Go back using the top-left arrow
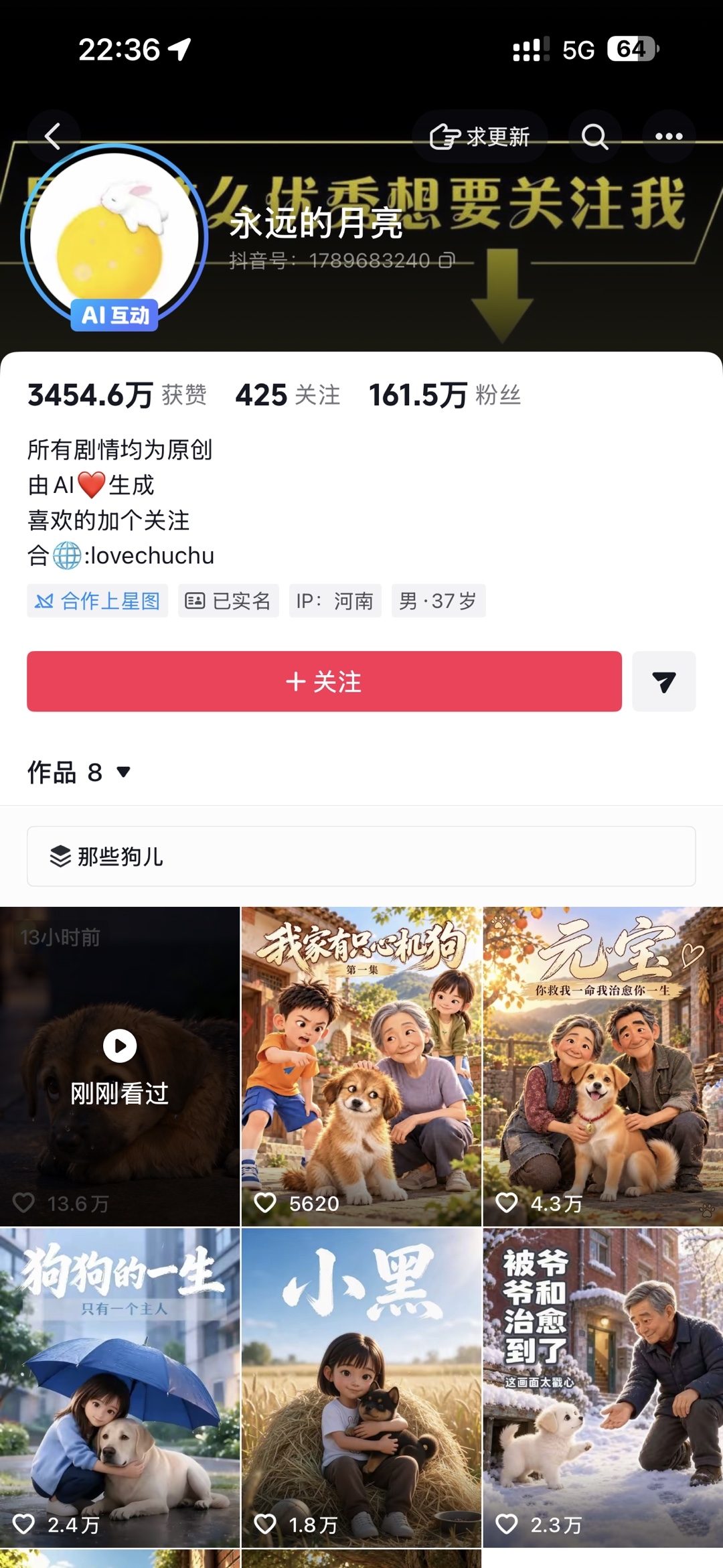This screenshot has height=1568, width=723. (x=54, y=136)
